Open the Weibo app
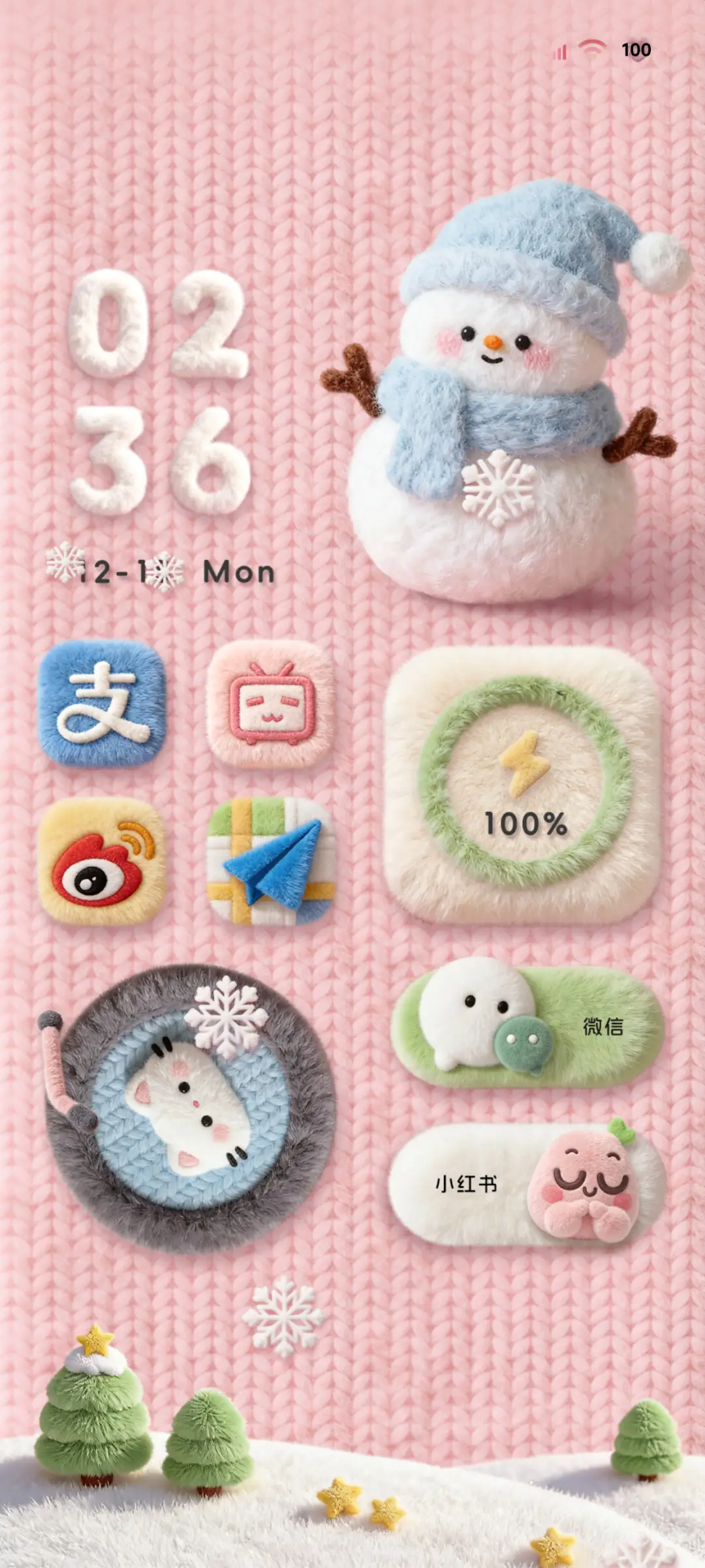705x1568 pixels. coord(102,860)
